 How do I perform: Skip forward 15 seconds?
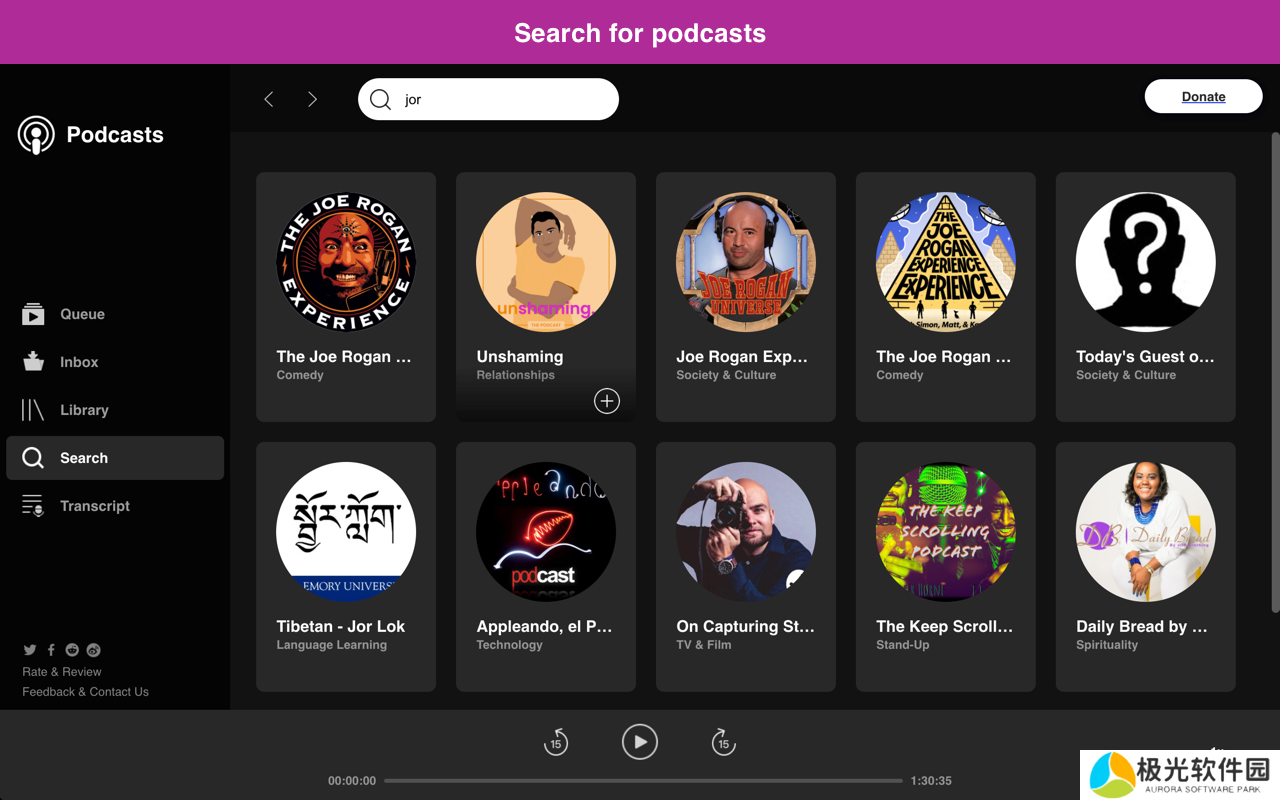tap(723, 742)
